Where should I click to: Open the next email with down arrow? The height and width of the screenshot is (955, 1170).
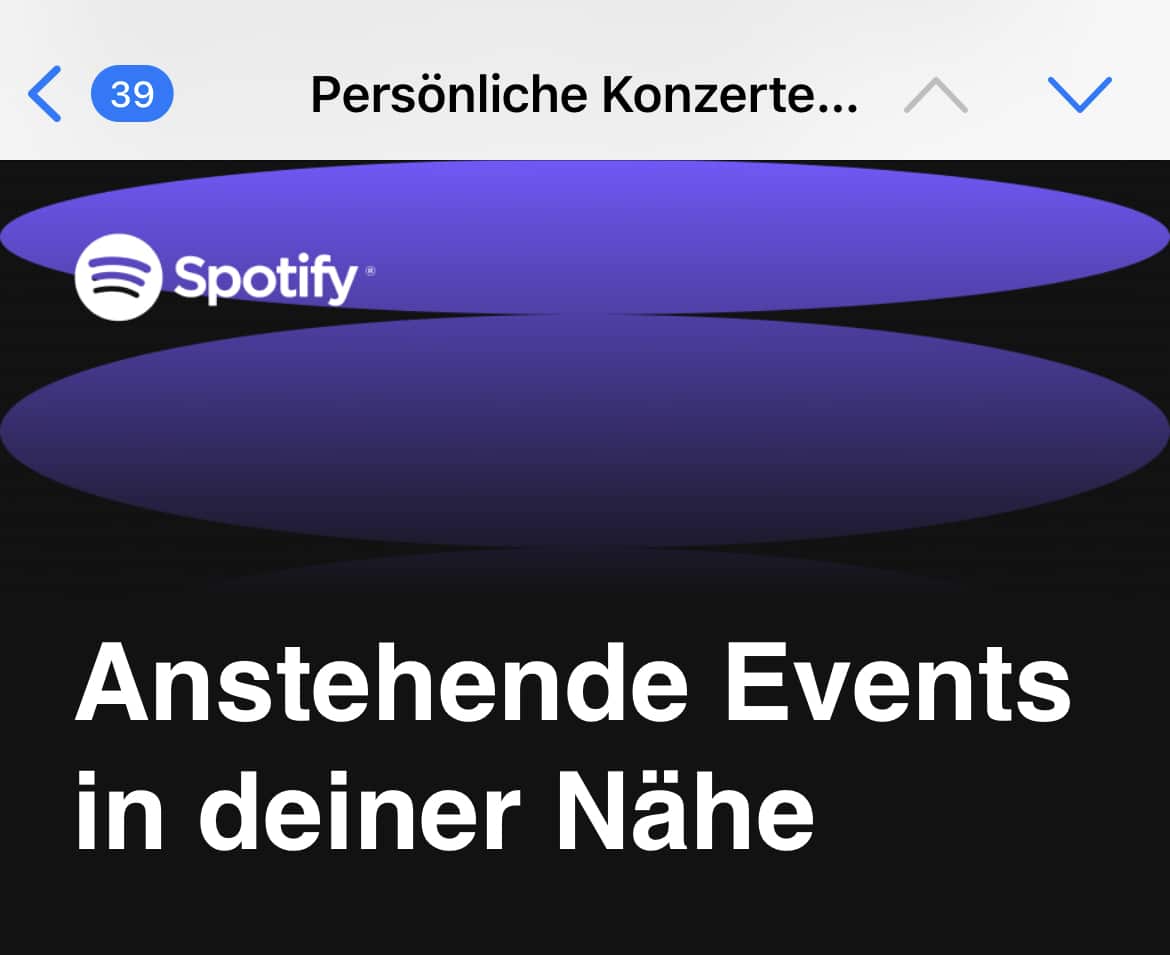[1079, 94]
